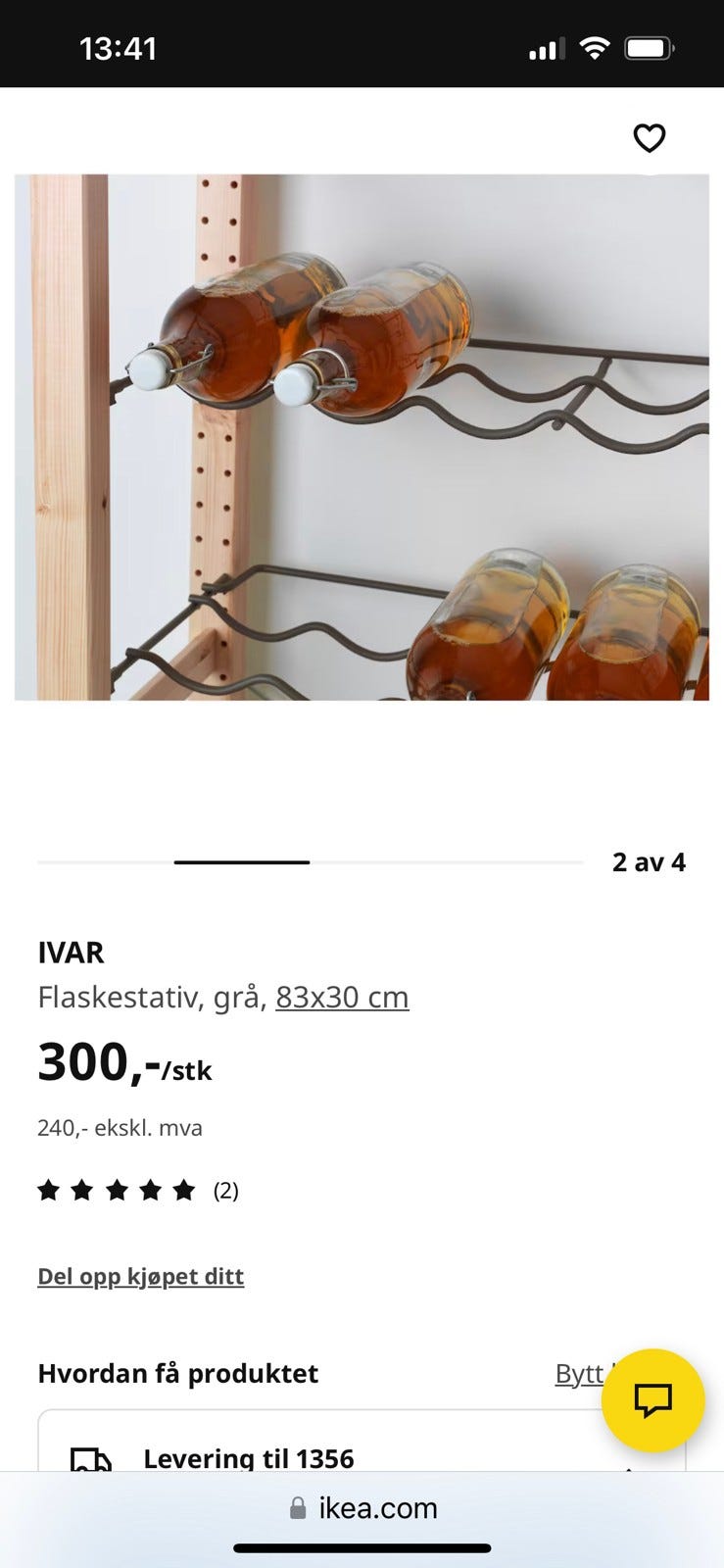Tap the third rating star
The height and width of the screenshot is (1568, 724).
118,1190
